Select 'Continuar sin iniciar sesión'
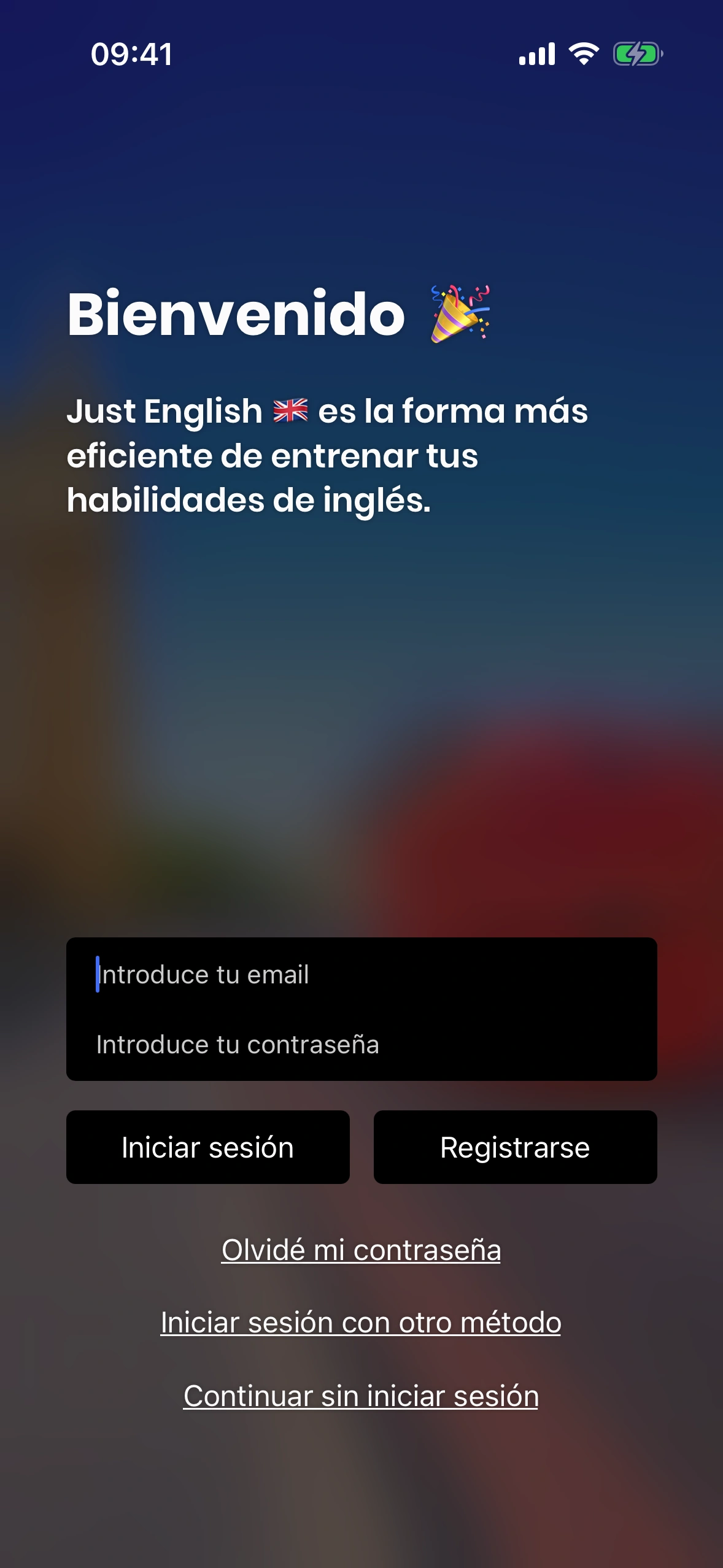 pos(361,1396)
